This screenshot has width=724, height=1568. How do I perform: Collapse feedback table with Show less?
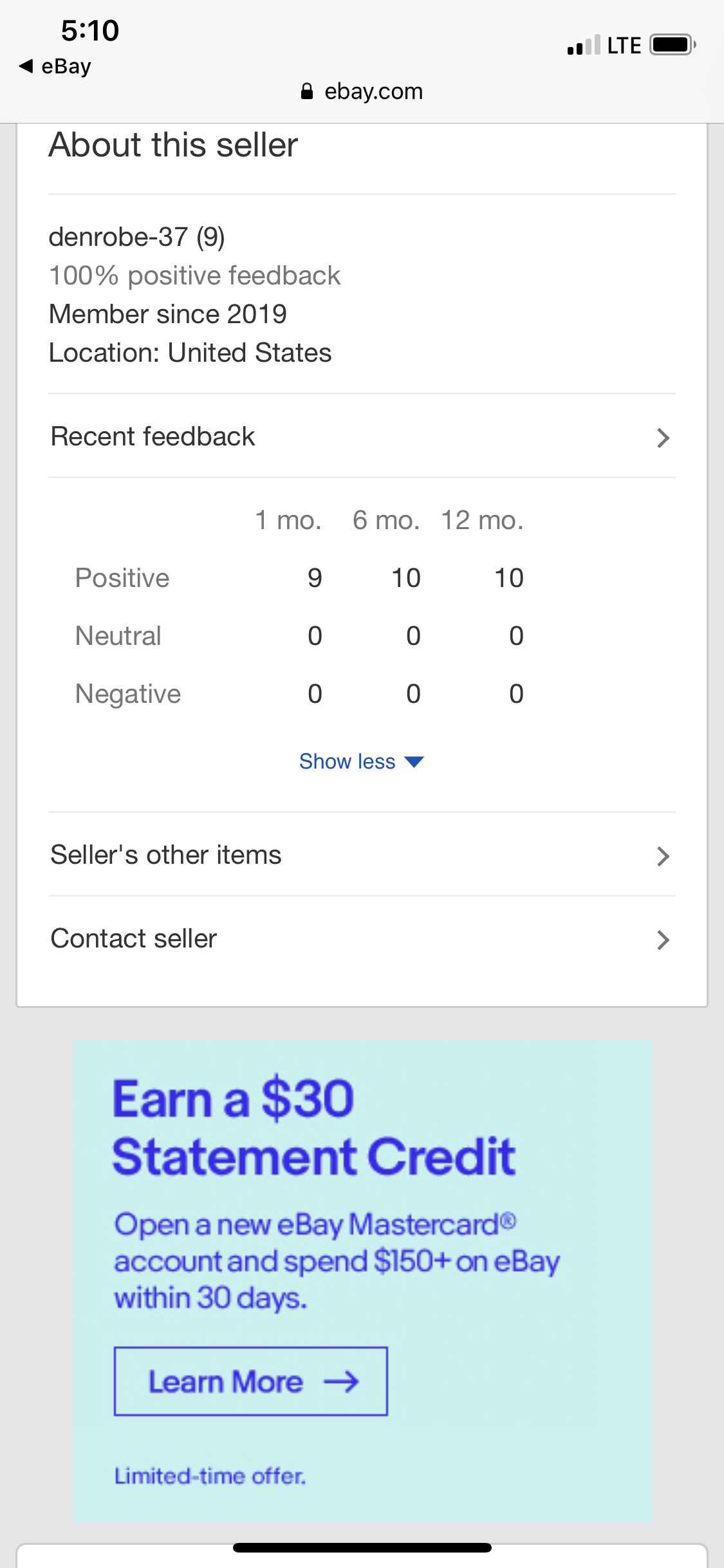pos(362,761)
